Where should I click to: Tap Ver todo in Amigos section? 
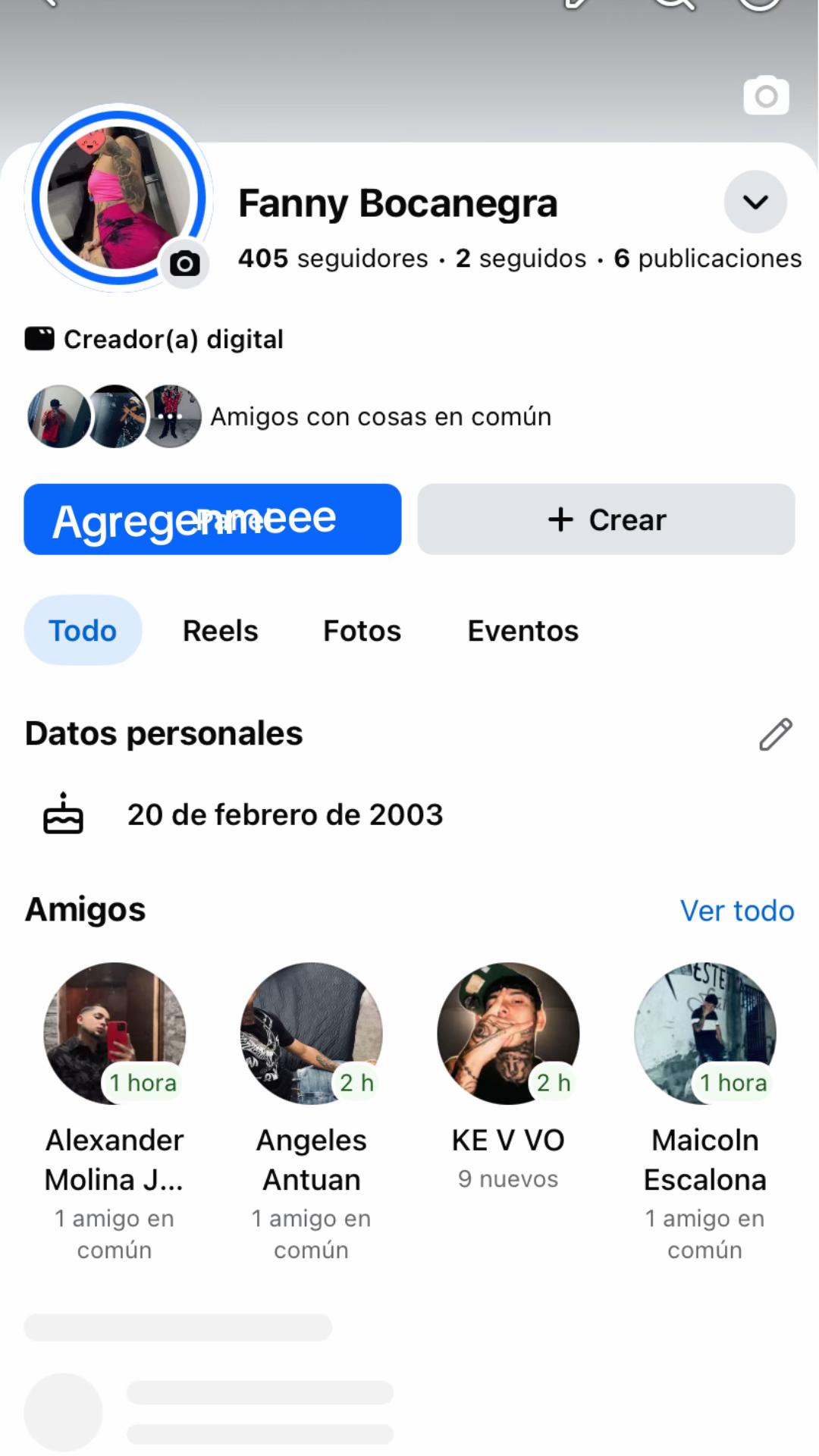tap(736, 910)
